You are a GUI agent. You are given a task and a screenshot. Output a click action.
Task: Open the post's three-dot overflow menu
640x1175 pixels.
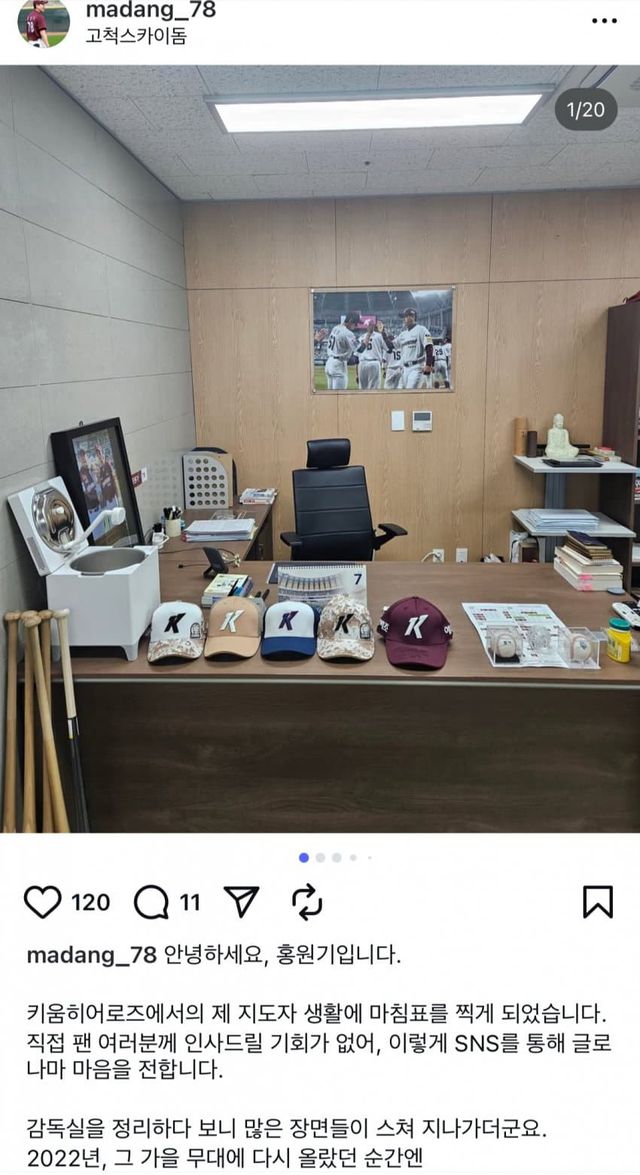click(604, 20)
